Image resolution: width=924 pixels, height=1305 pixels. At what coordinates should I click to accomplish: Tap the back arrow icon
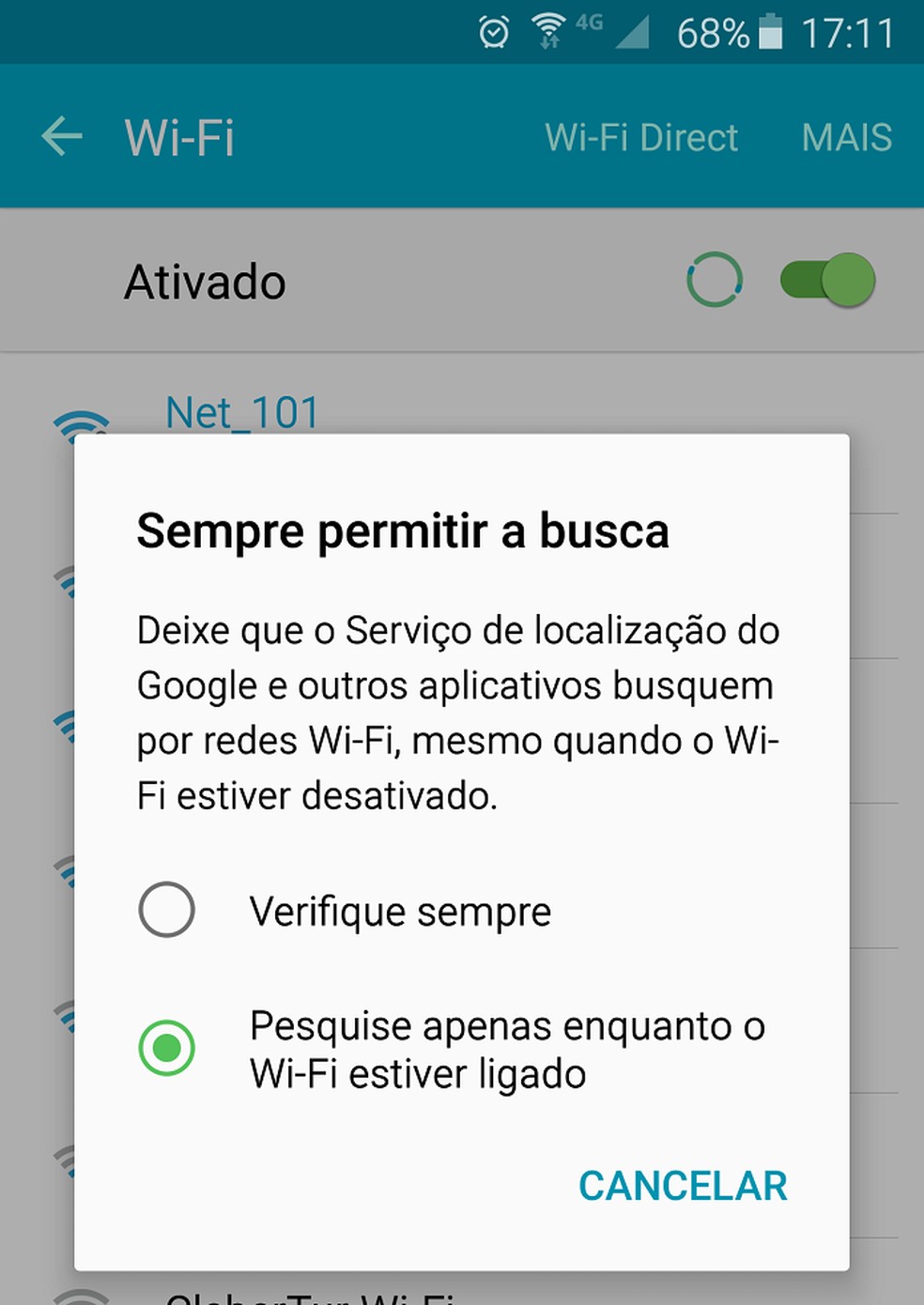pos(62,136)
